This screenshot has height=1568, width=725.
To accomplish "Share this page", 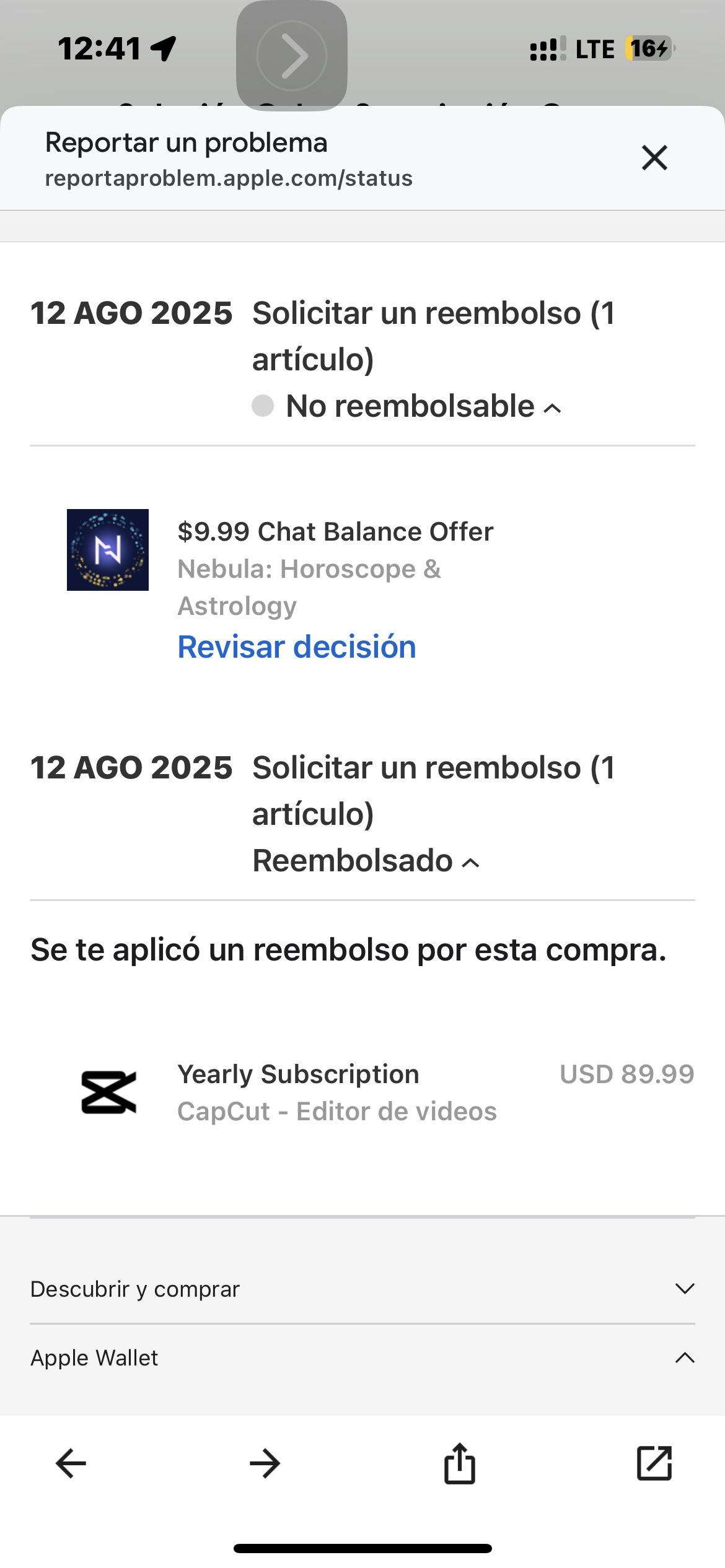I will [x=459, y=1463].
